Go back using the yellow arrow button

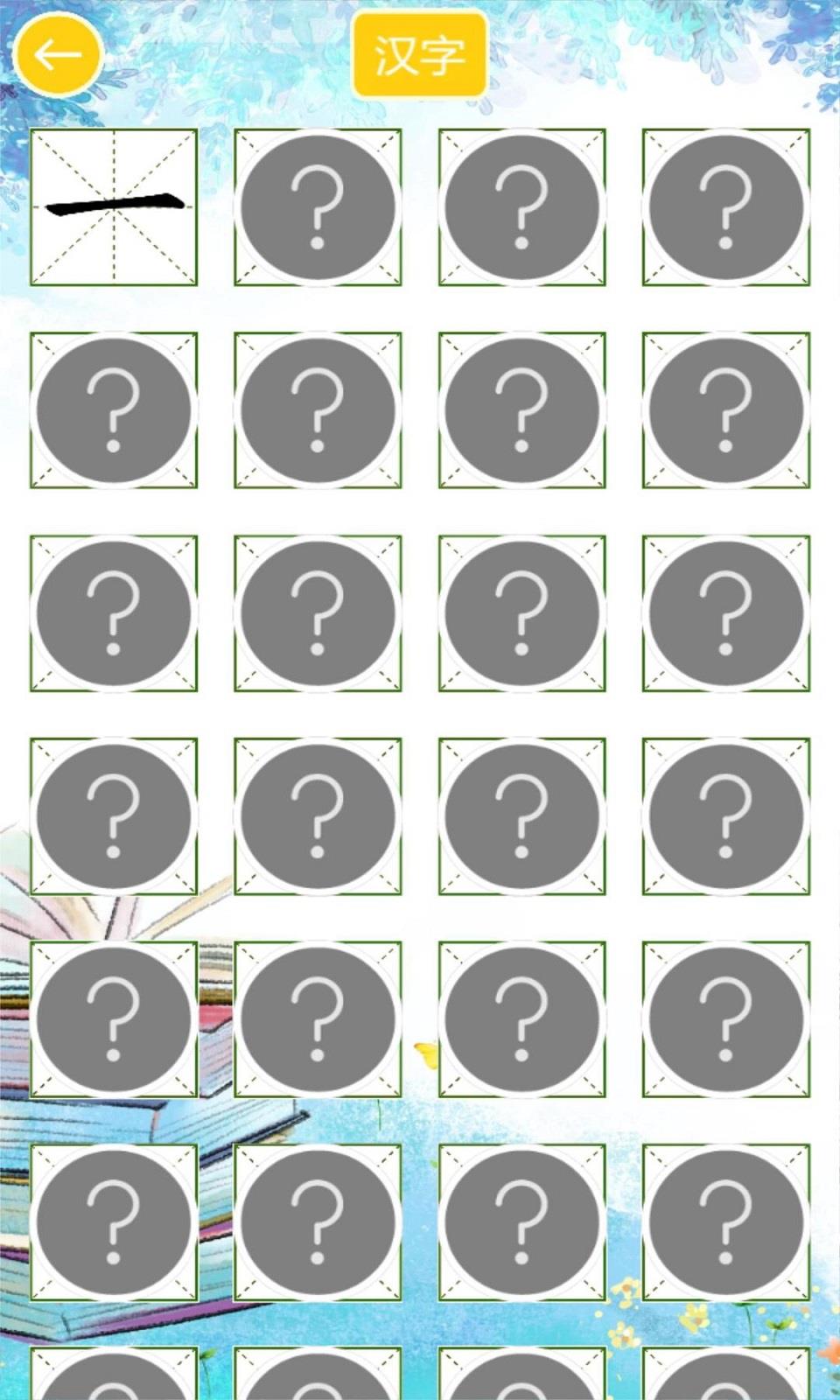(59, 55)
